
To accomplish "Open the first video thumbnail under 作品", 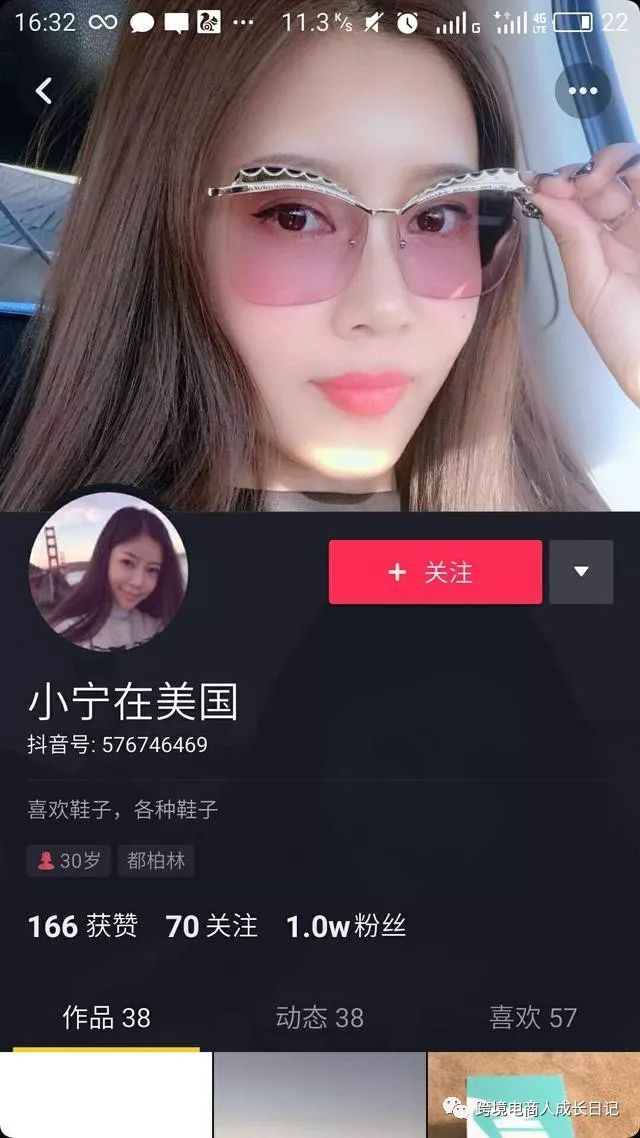I will pyautogui.click(x=106, y=1096).
